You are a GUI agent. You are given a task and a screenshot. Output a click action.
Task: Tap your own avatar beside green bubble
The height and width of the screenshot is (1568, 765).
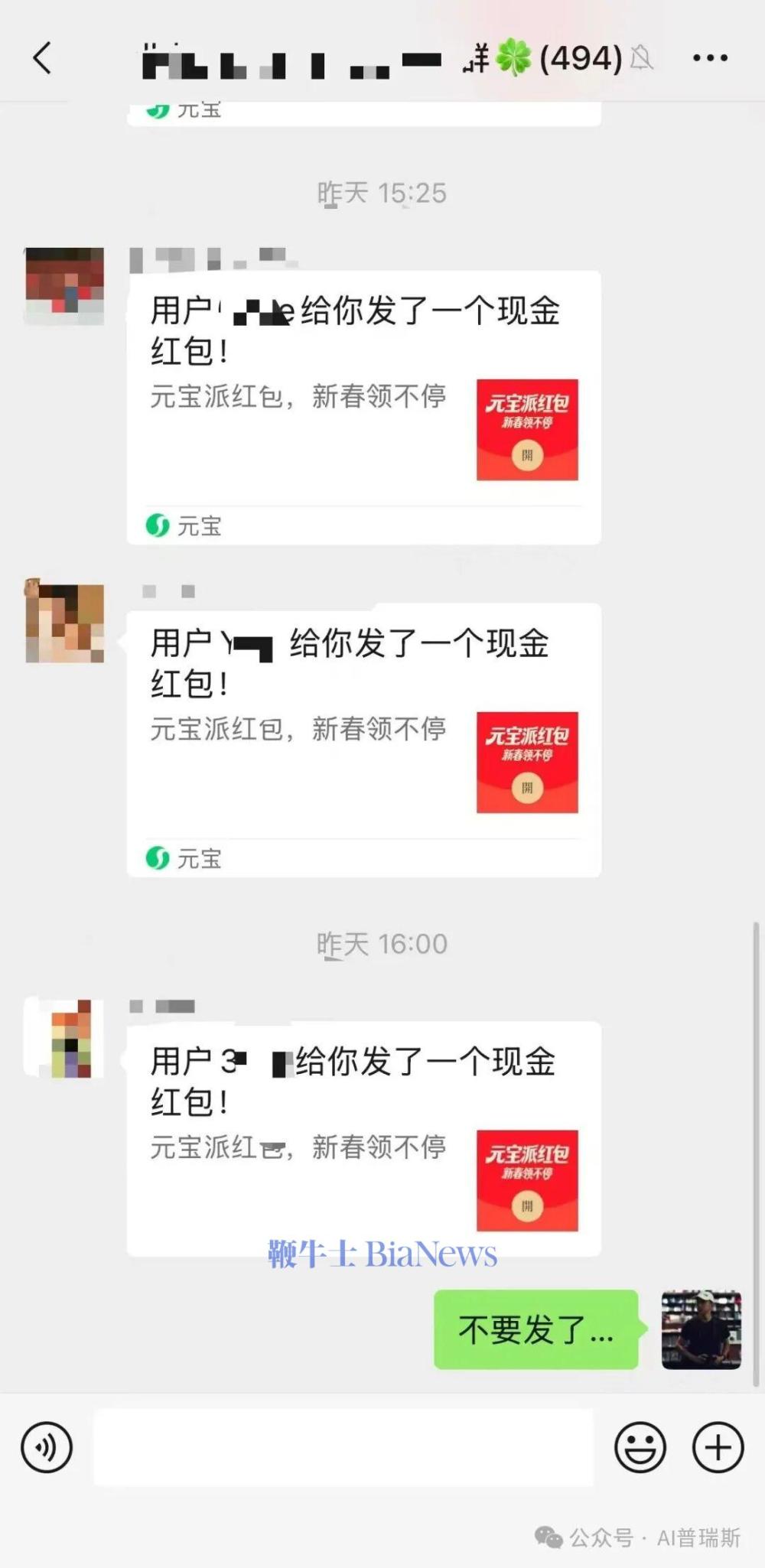[x=700, y=1329]
